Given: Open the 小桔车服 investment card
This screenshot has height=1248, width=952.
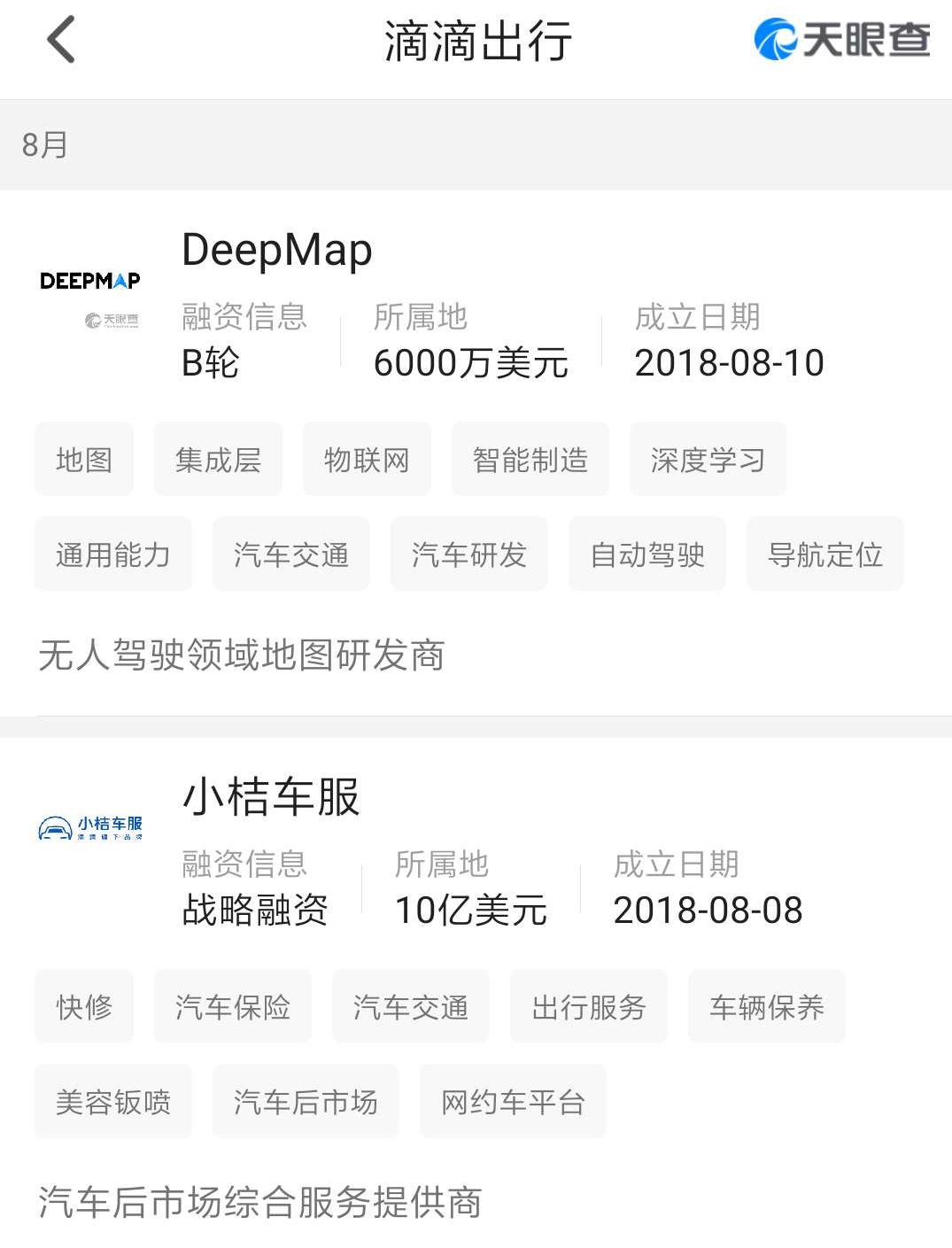Looking at the screenshot, I should coord(271,796).
